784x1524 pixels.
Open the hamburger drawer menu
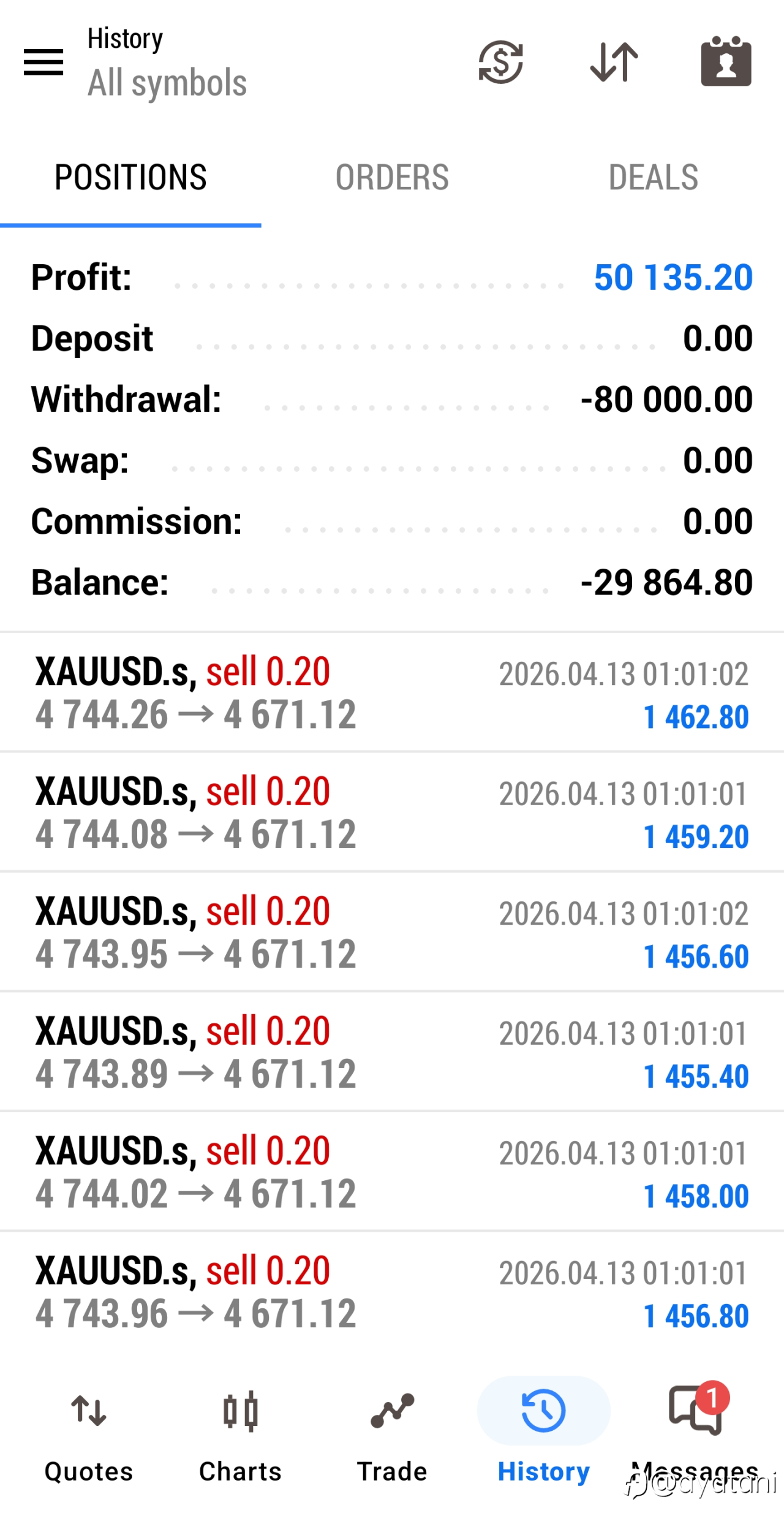point(43,63)
